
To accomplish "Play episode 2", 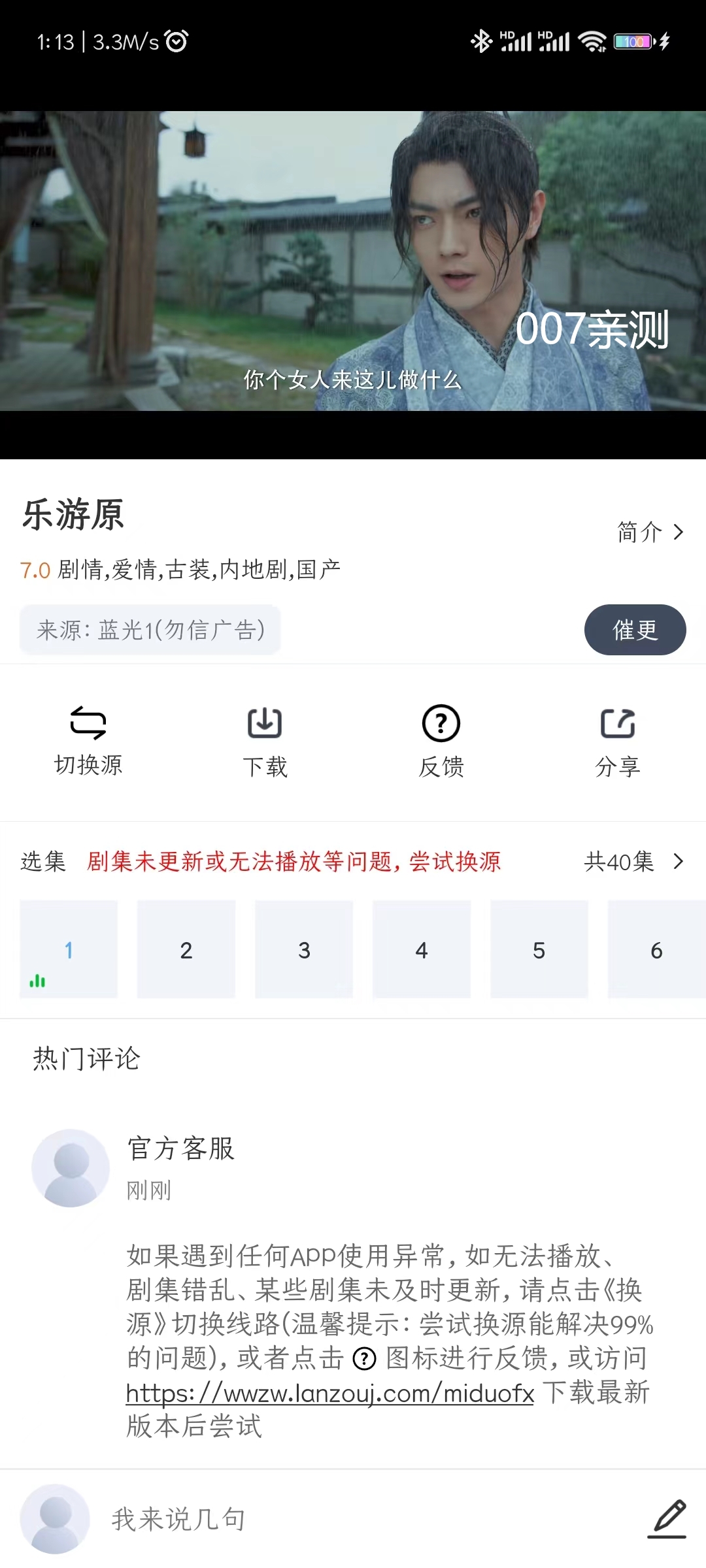I will (x=186, y=949).
